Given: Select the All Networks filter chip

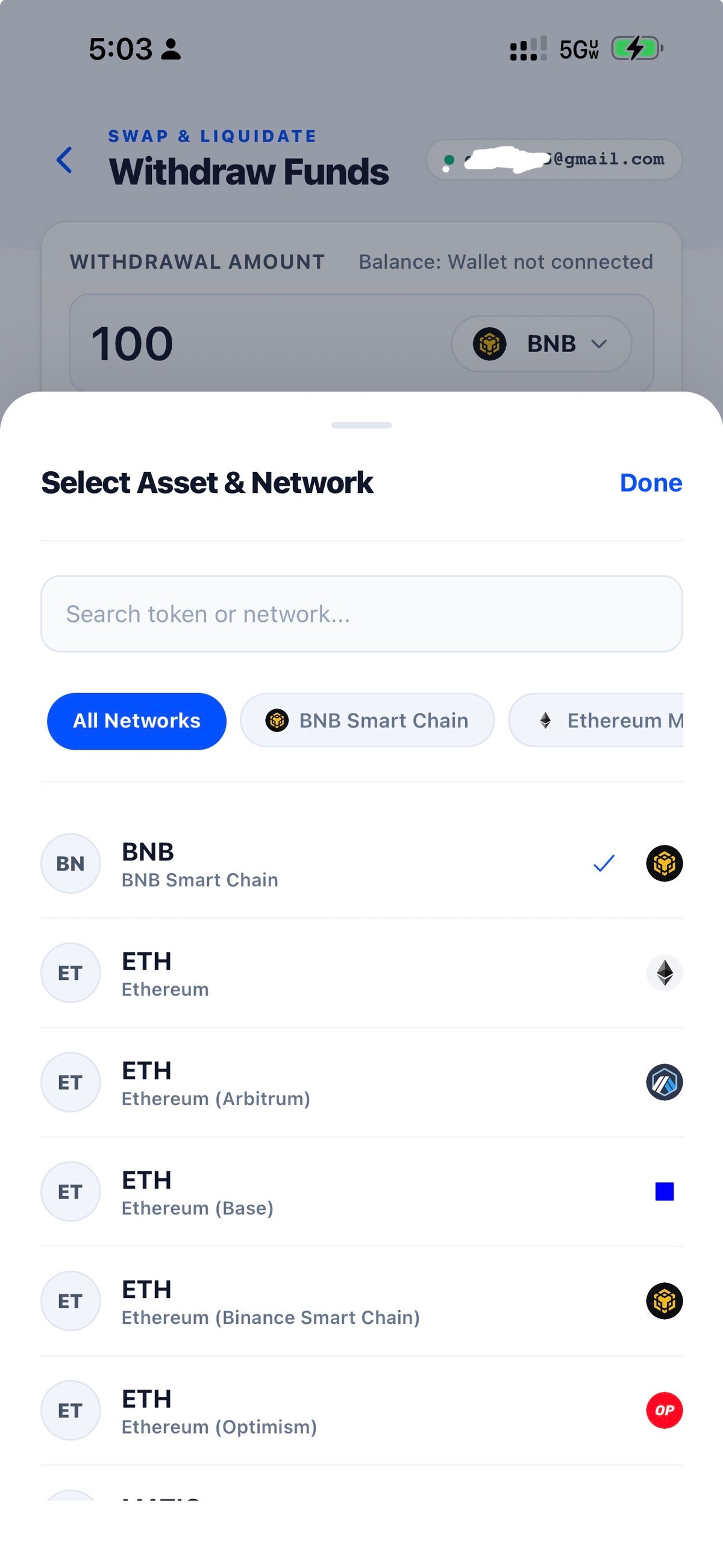Looking at the screenshot, I should click(x=136, y=721).
